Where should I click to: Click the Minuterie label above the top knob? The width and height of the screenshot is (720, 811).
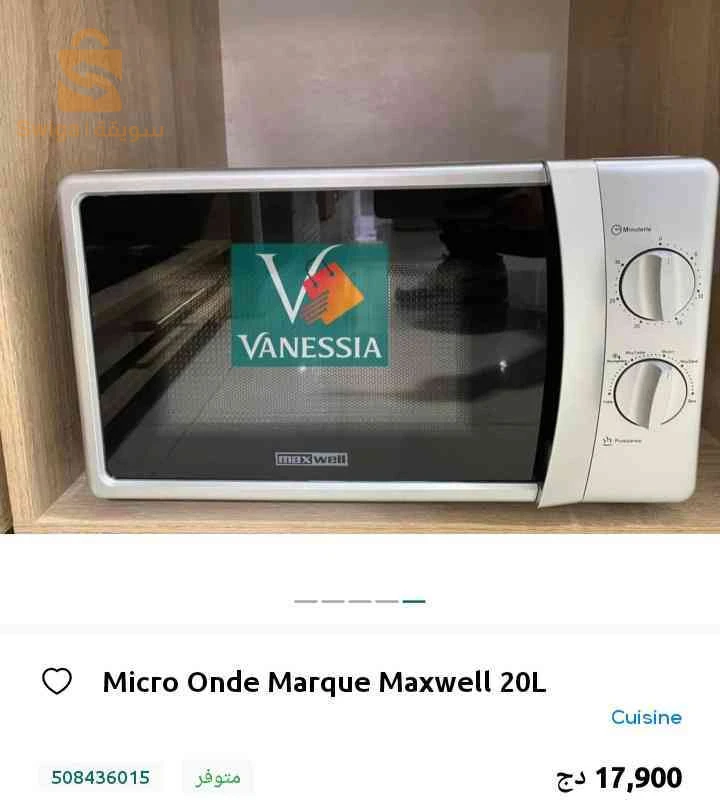(632, 227)
